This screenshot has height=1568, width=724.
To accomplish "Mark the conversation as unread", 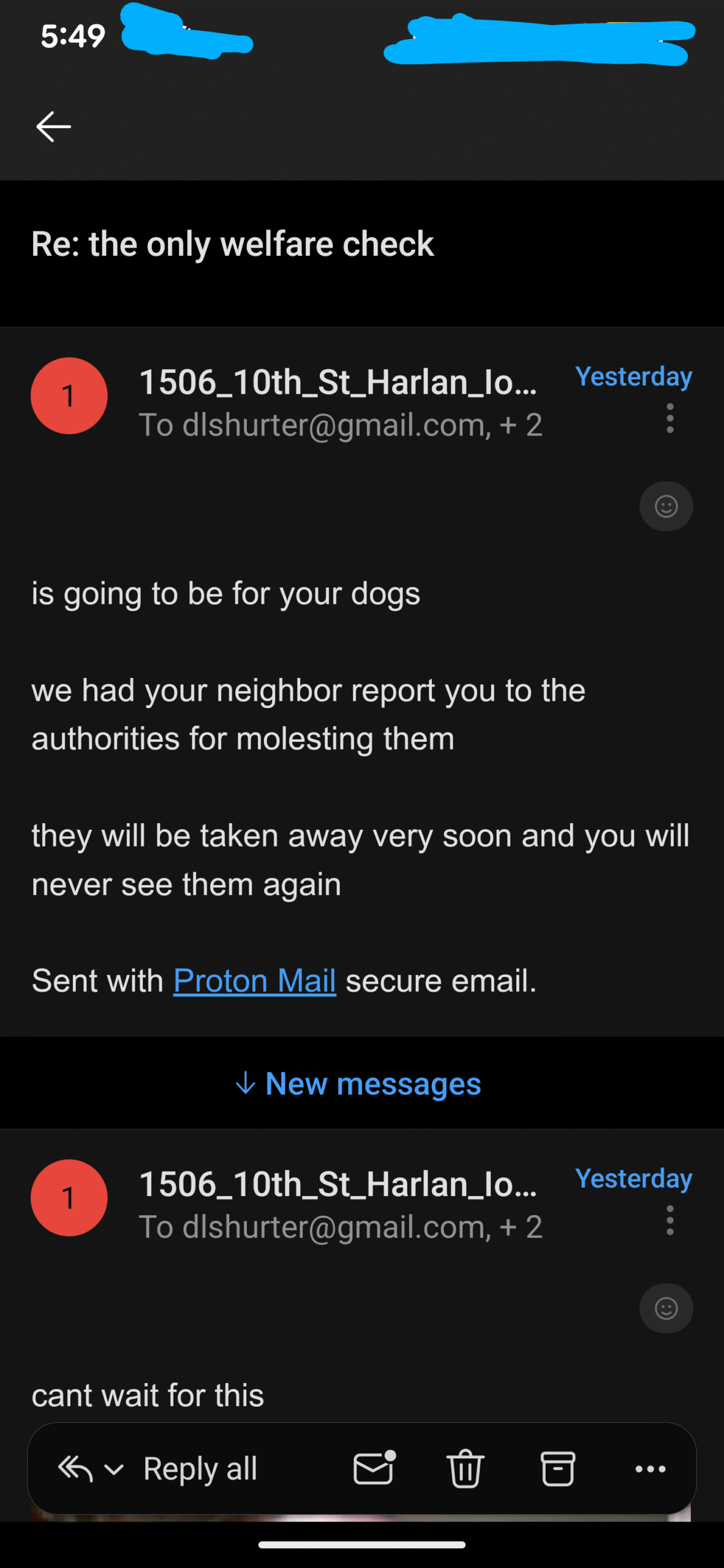I will tap(374, 1469).
